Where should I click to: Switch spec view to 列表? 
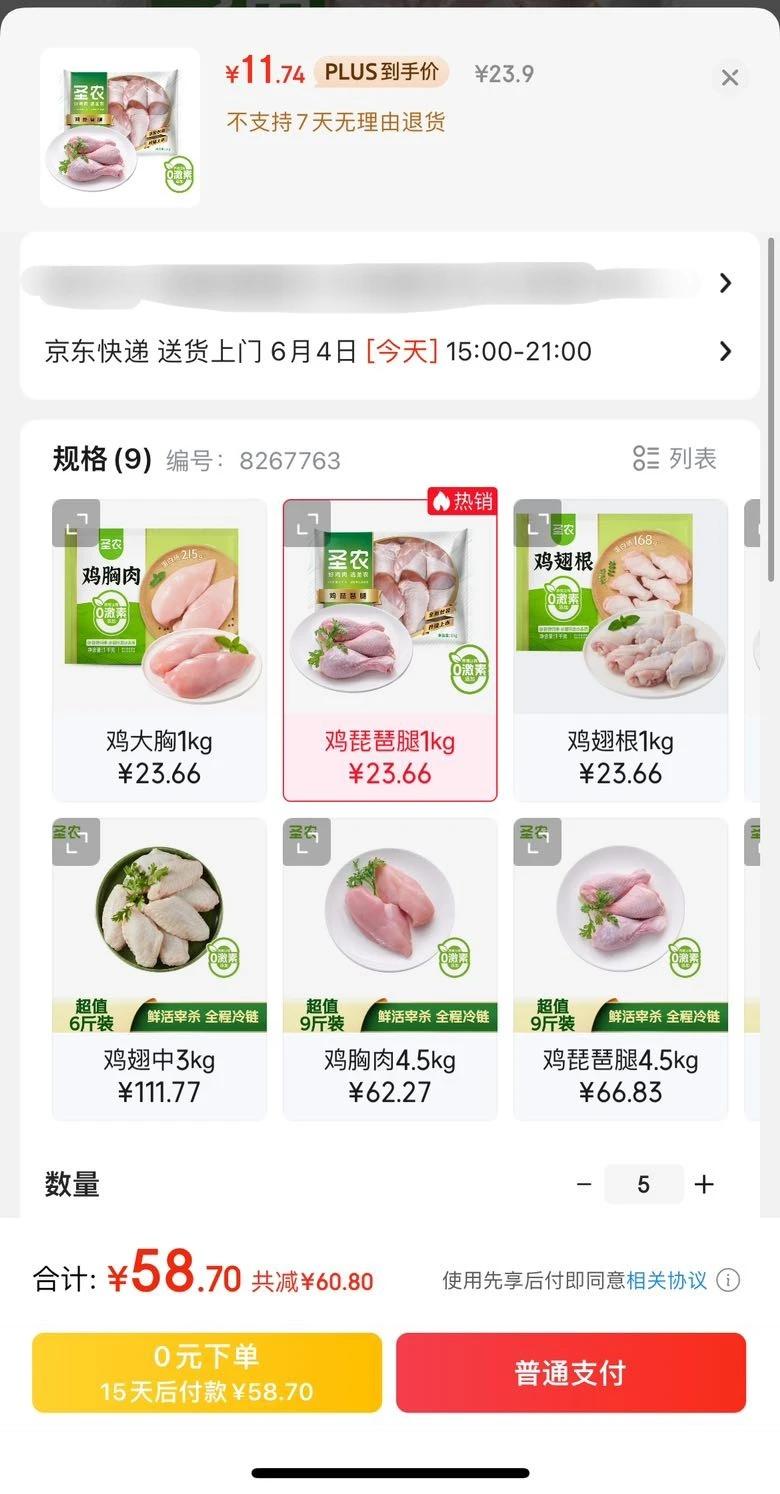676,459
